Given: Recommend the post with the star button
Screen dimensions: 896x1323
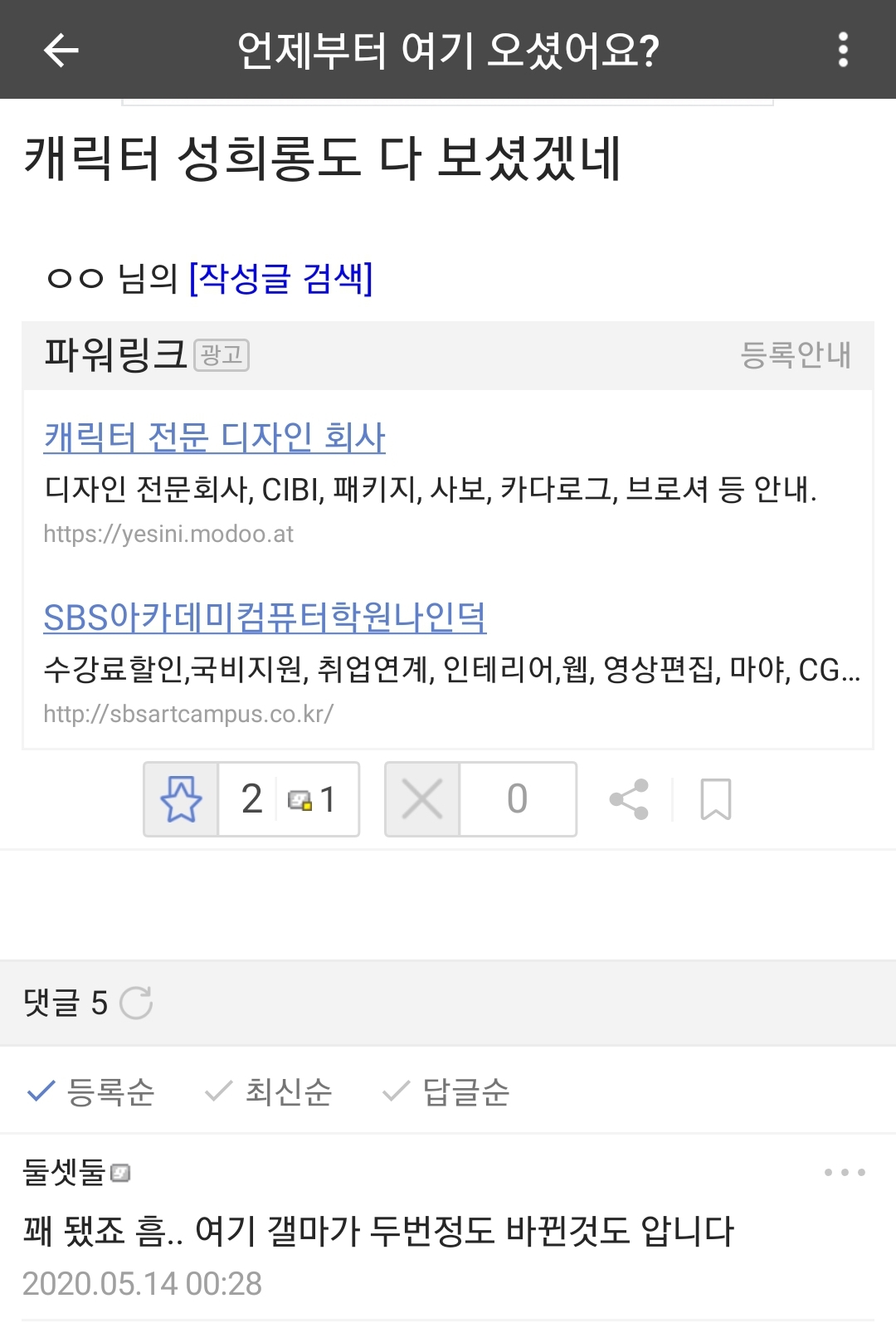Looking at the screenshot, I should tap(181, 799).
